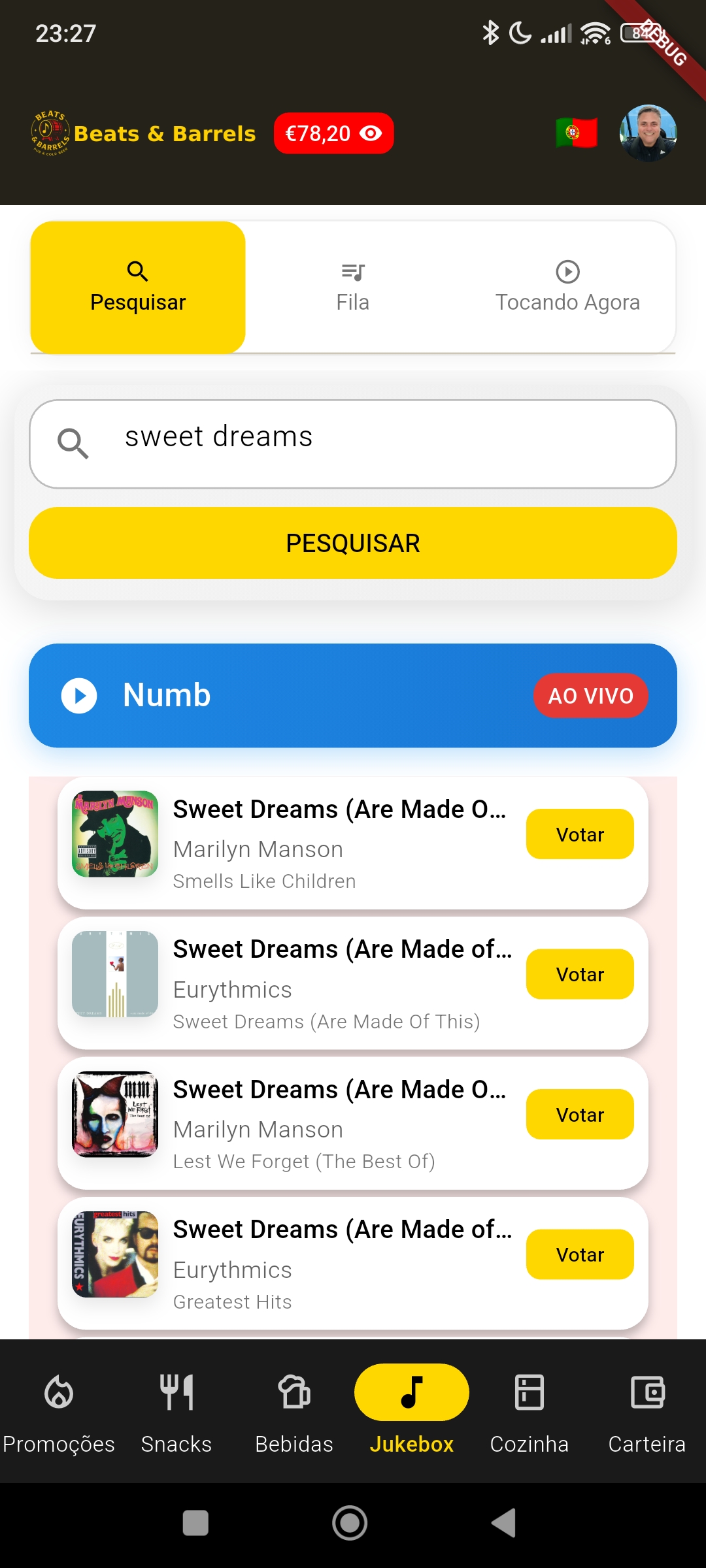Go back with the system back button
The image size is (706, 1568).
click(x=504, y=1523)
